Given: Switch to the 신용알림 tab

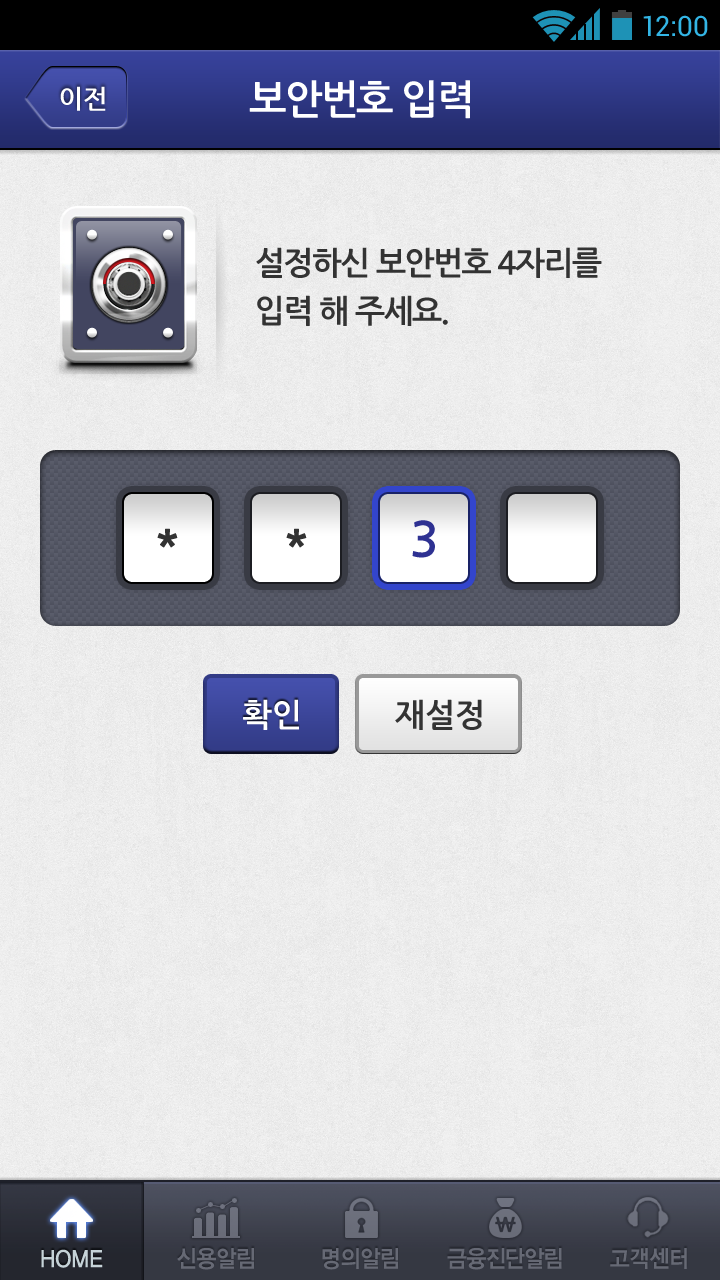Looking at the screenshot, I should point(216,1232).
